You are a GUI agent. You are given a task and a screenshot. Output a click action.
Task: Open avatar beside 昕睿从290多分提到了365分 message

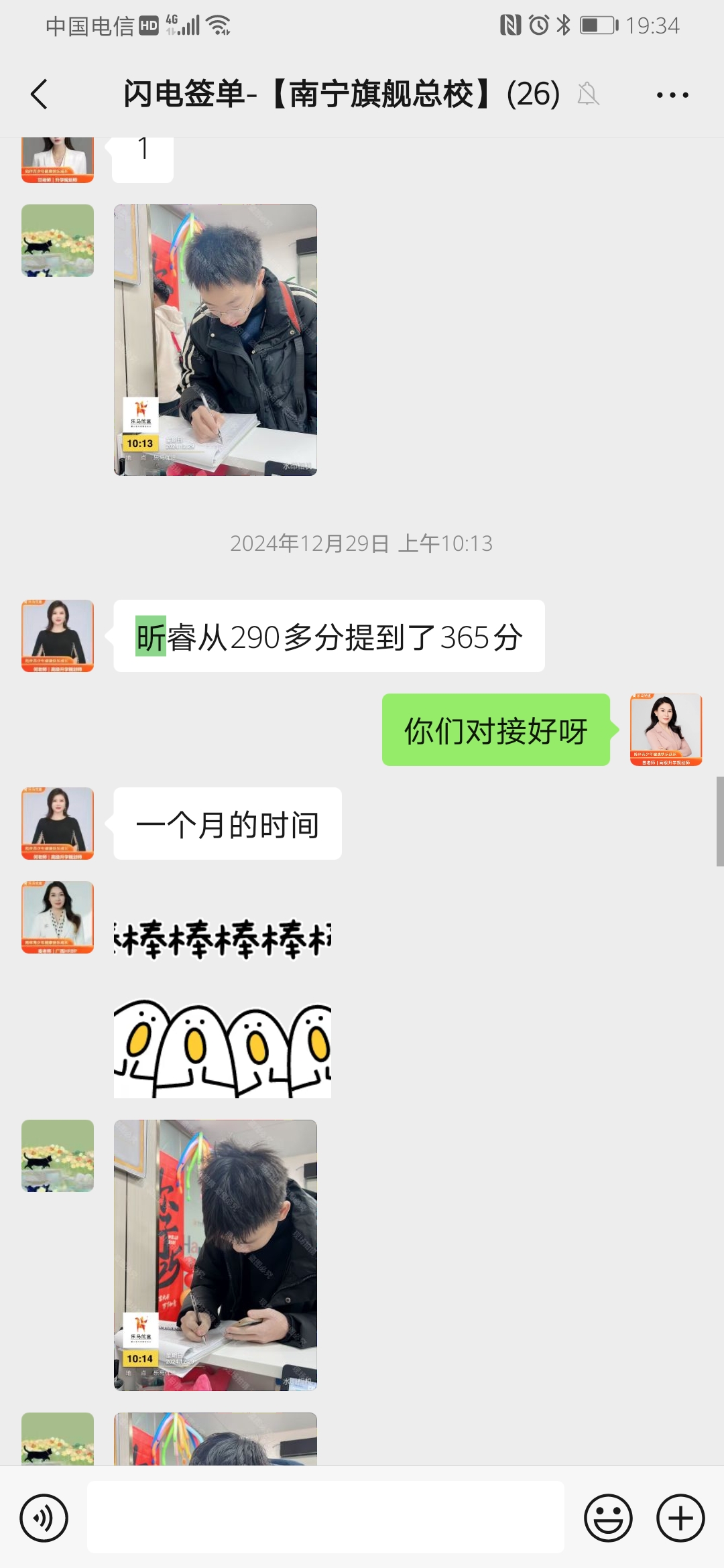(58, 635)
